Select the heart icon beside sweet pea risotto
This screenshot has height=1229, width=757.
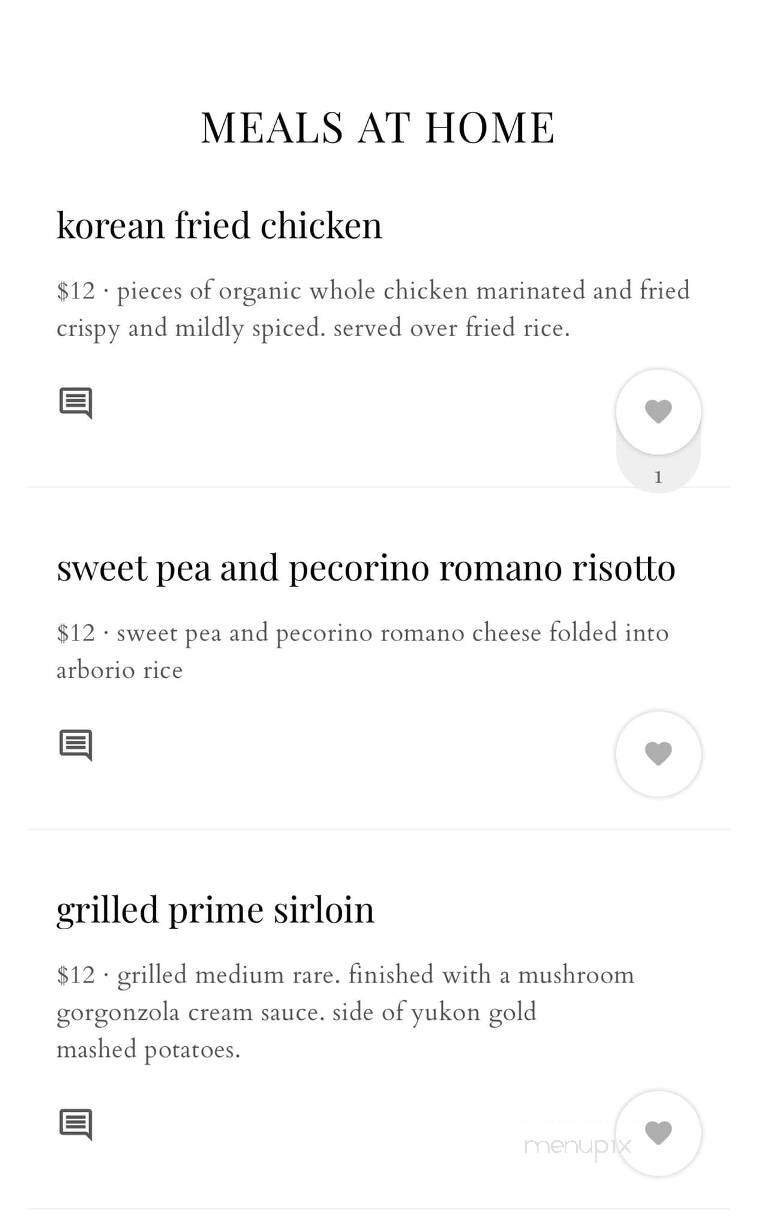click(x=658, y=753)
